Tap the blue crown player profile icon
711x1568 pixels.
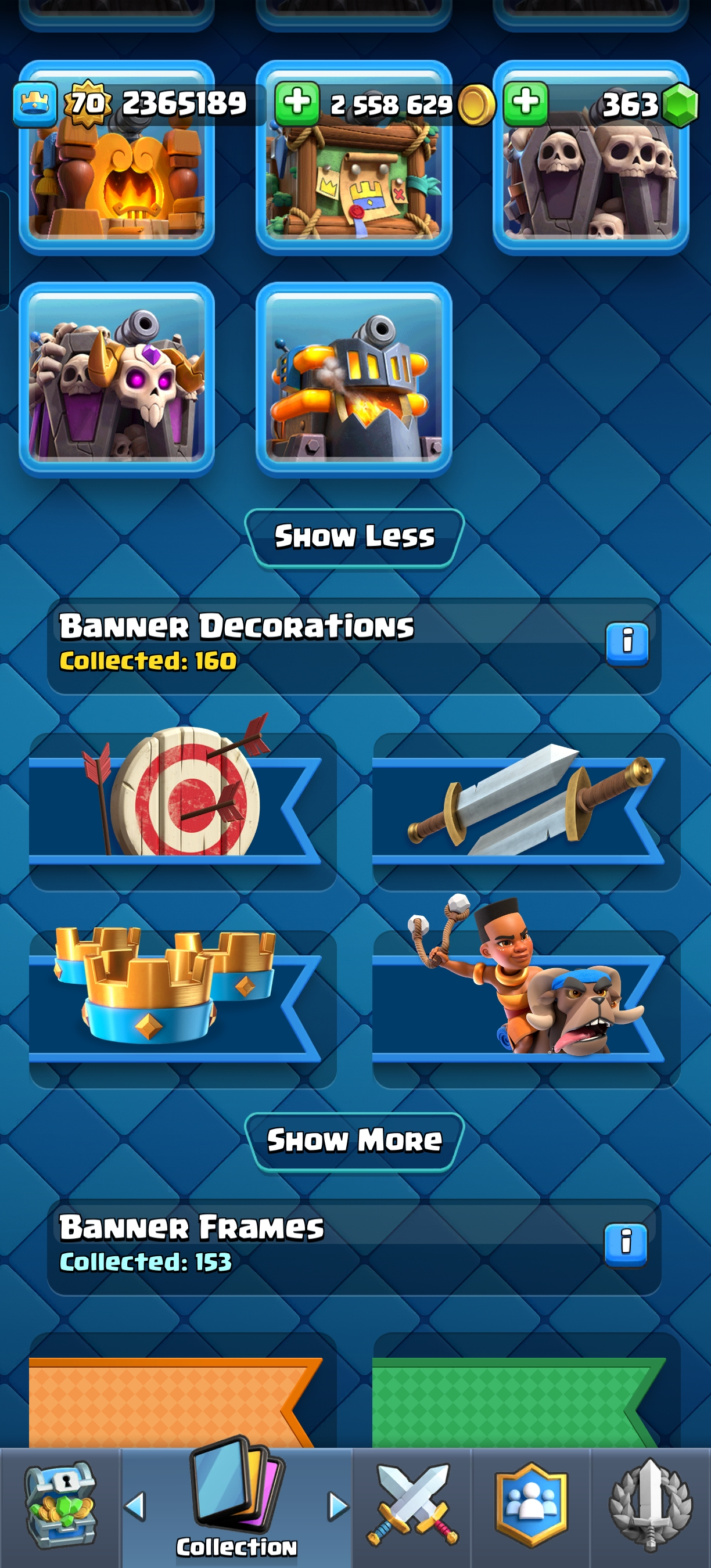tap(35, 103)
